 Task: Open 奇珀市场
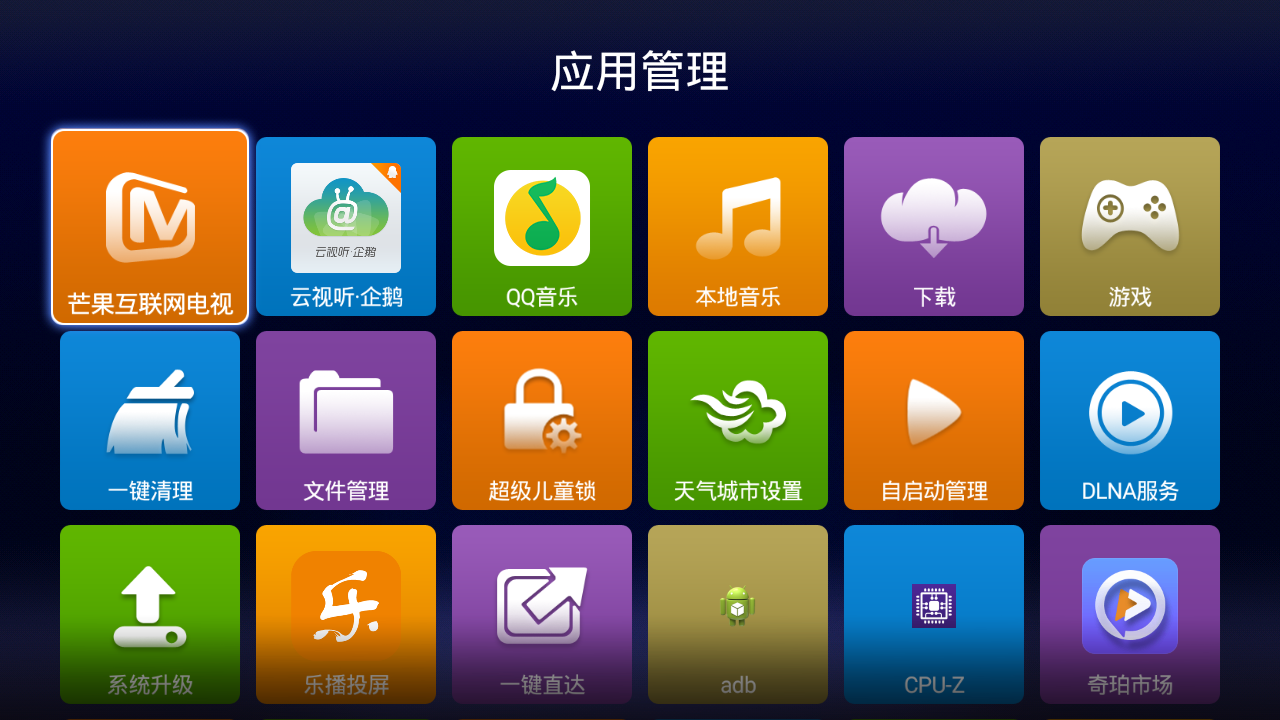[1130, 614]
